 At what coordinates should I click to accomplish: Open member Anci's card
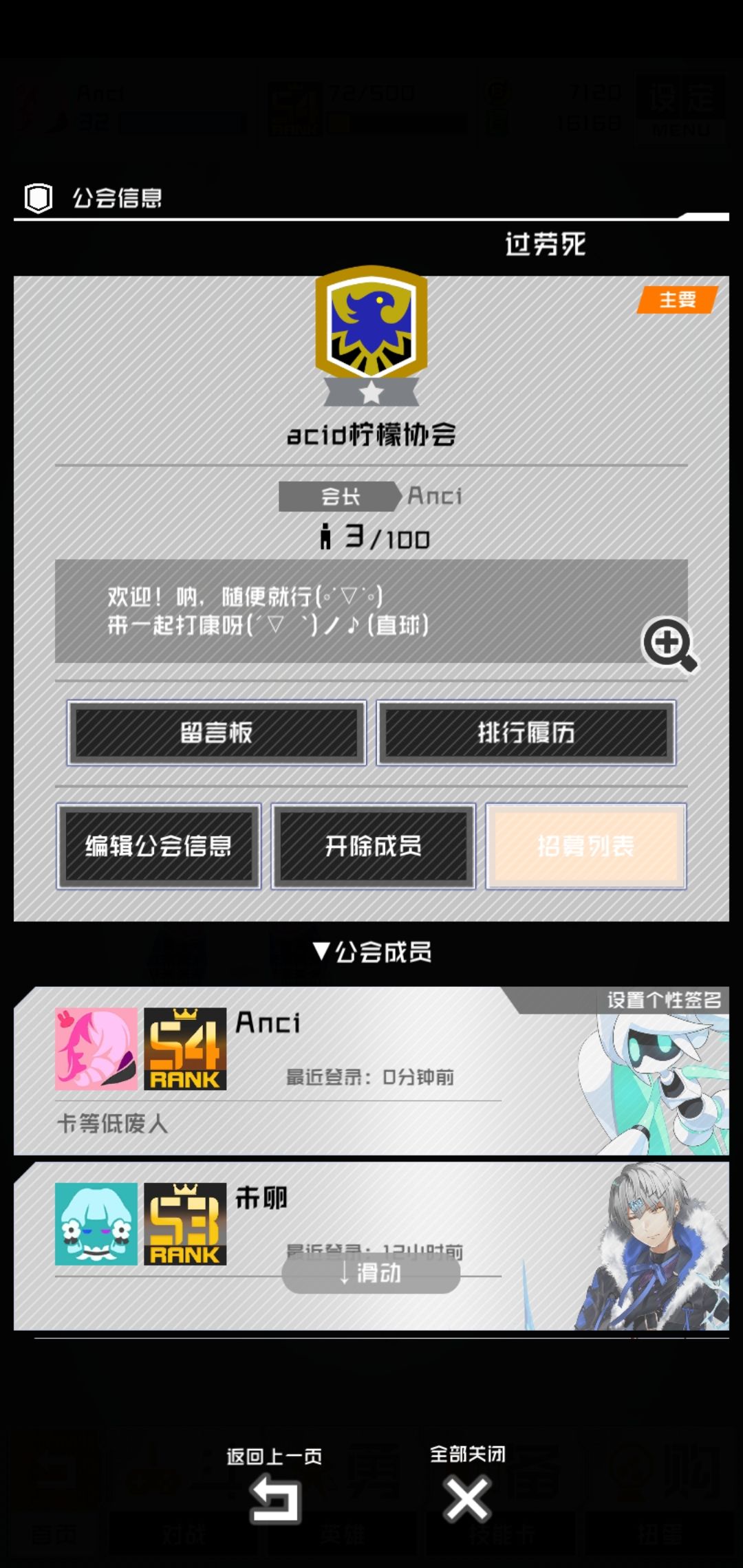tap(371, 1071)
